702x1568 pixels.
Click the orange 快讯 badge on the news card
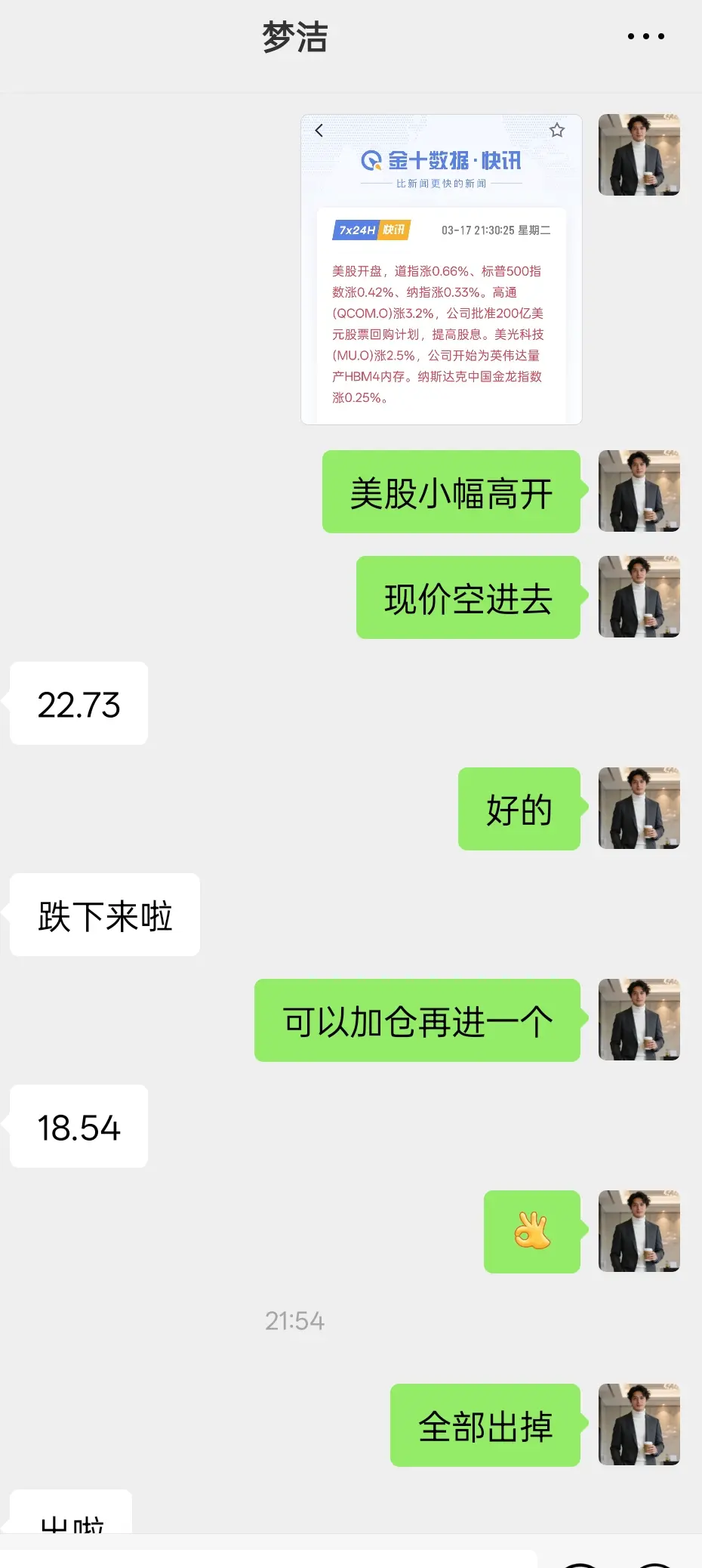[395, 230]
